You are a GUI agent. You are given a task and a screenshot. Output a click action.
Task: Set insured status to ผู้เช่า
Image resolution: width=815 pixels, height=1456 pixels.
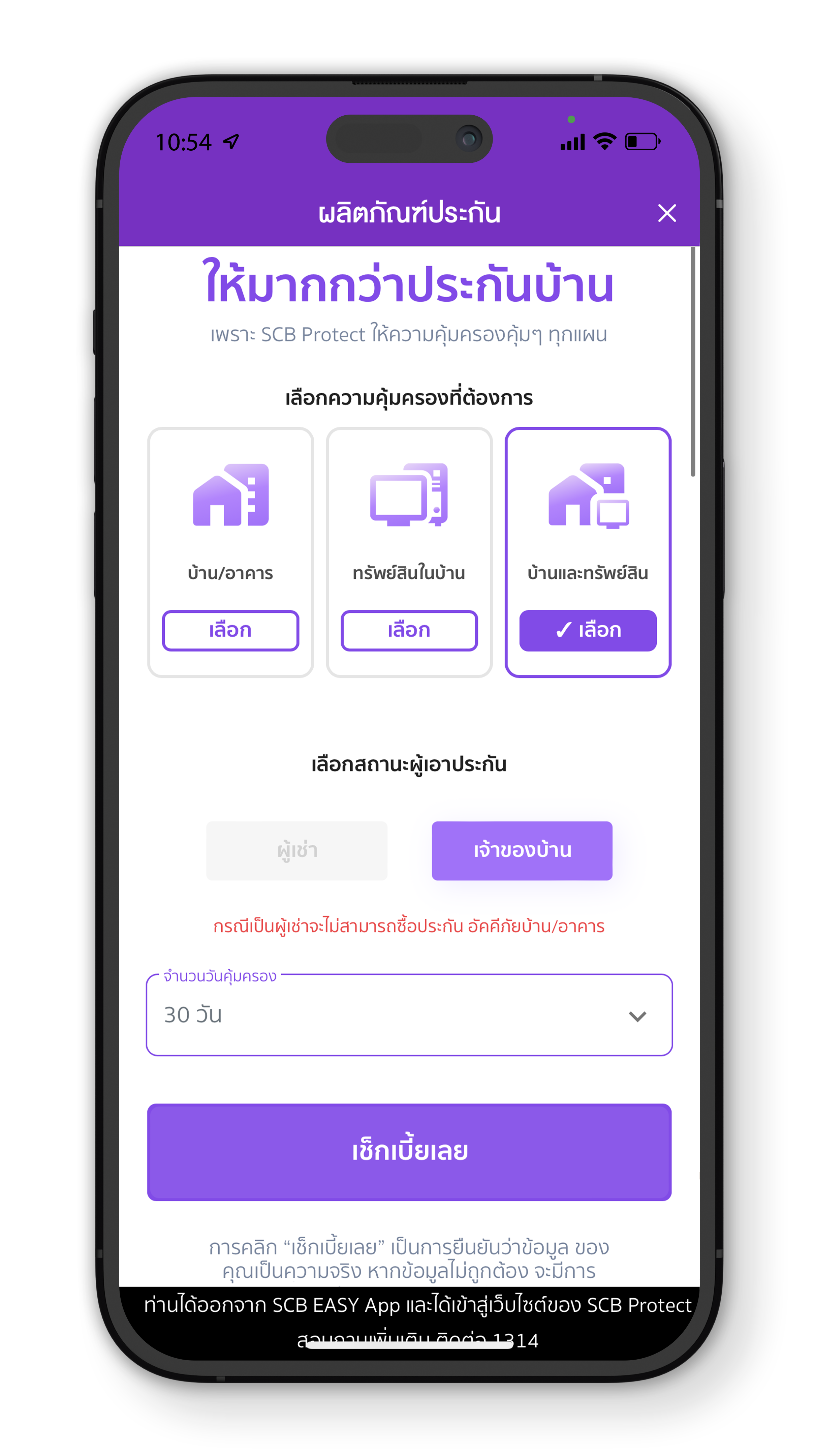pyautogui.click(x=297, y=850)
